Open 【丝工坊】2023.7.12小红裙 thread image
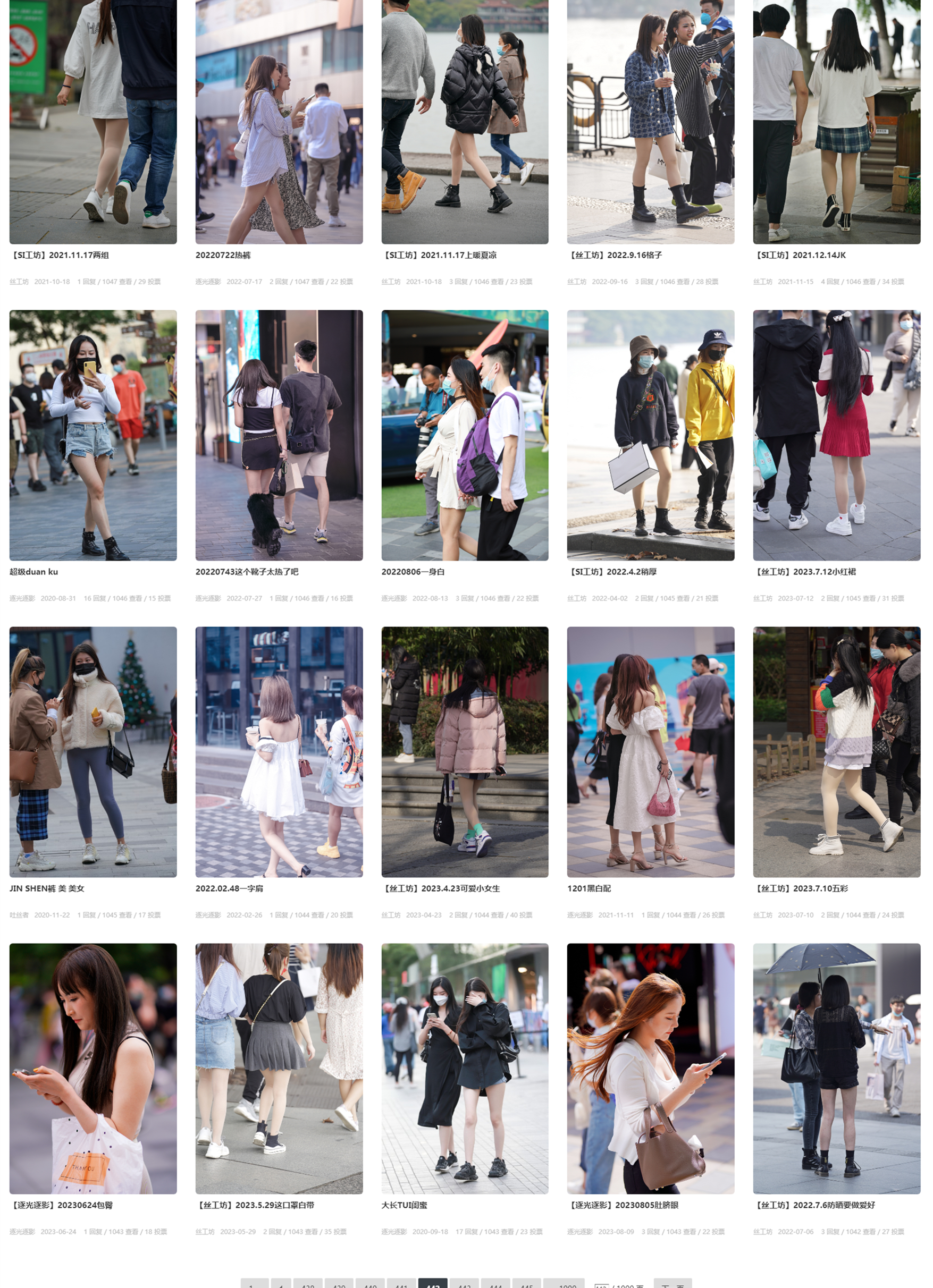The image size is (933, 1288). pyautogui.click(x=836, y=435)
